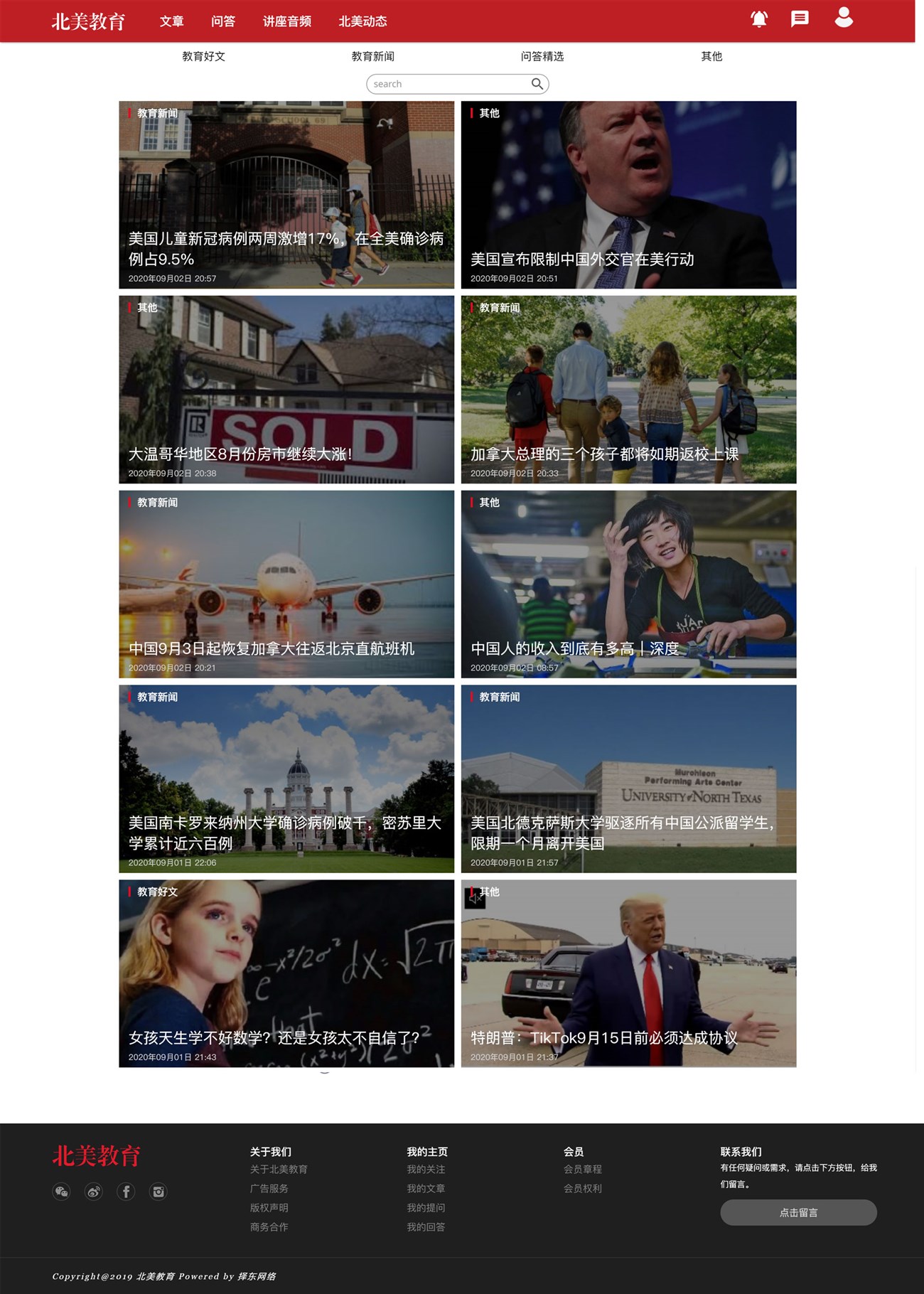Open the Facebook icon in the footer
The image size is (924, 1294).
126,1192
